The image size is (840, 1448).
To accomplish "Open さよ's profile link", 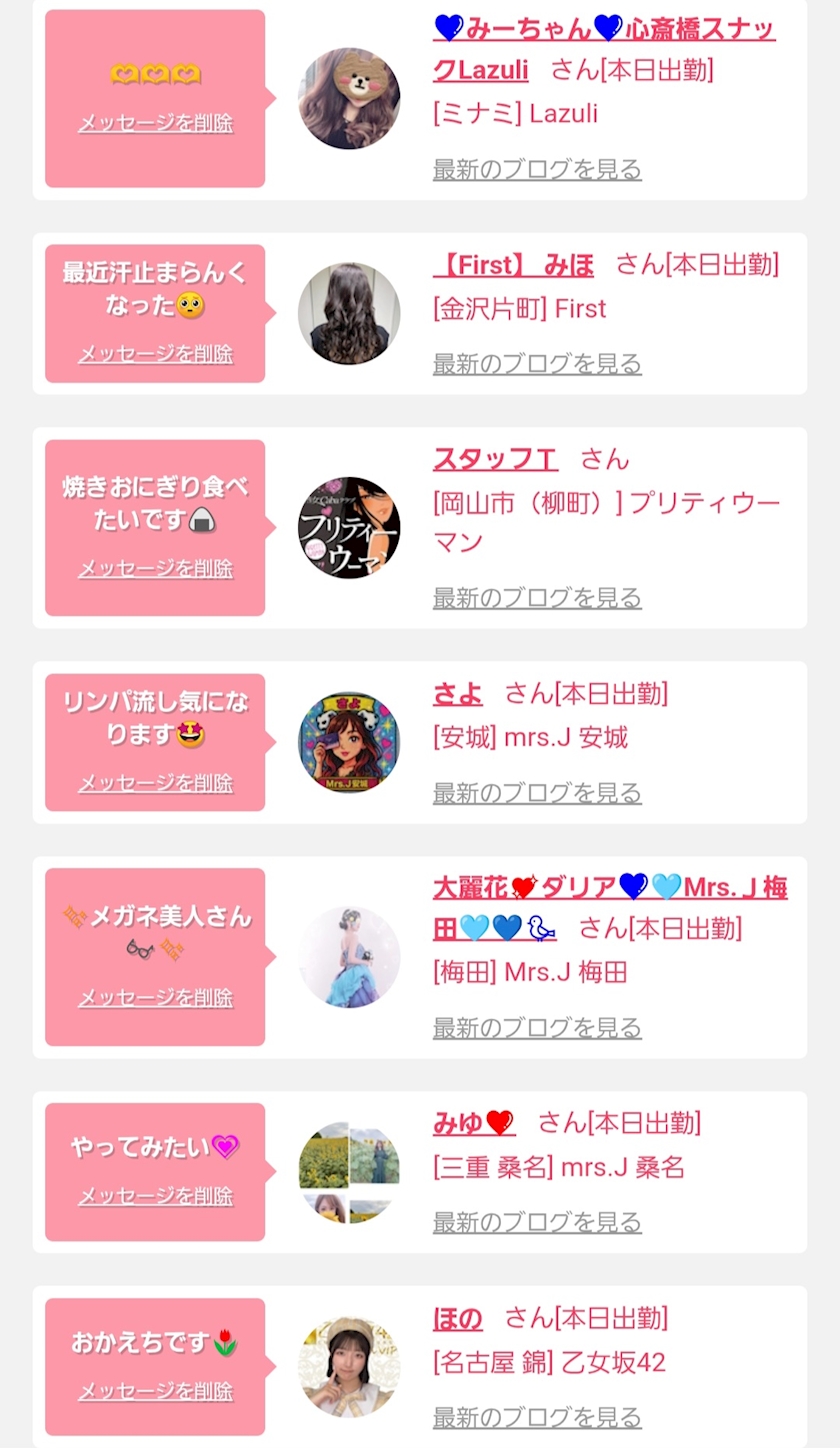I will tap(457, 694).
